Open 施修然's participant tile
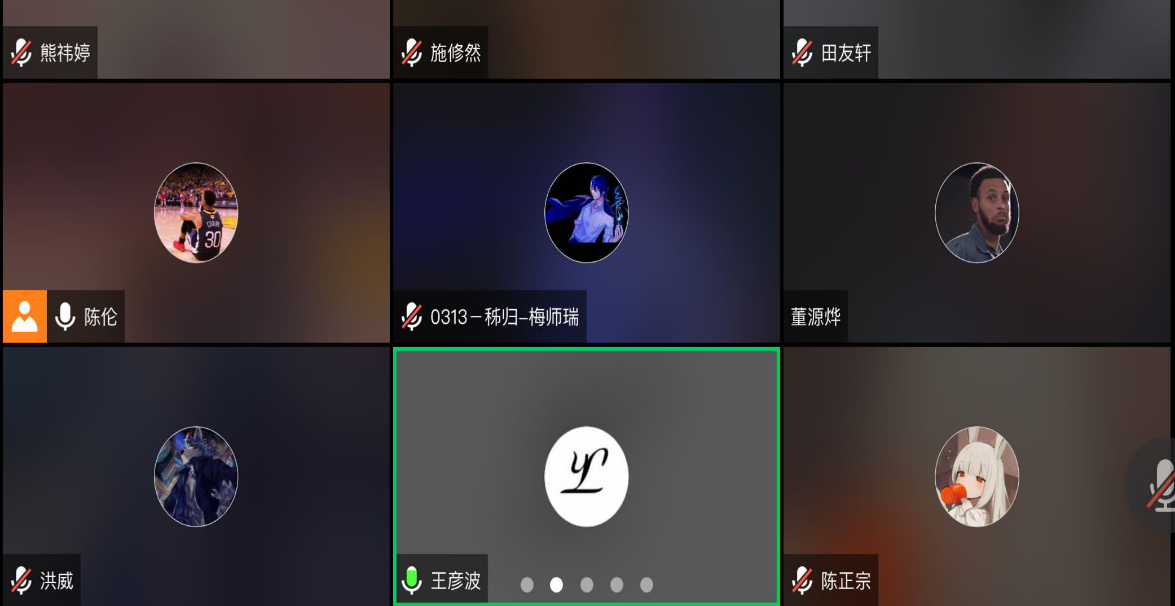The width and height of the screenshot is (1175, 606). 586,38
